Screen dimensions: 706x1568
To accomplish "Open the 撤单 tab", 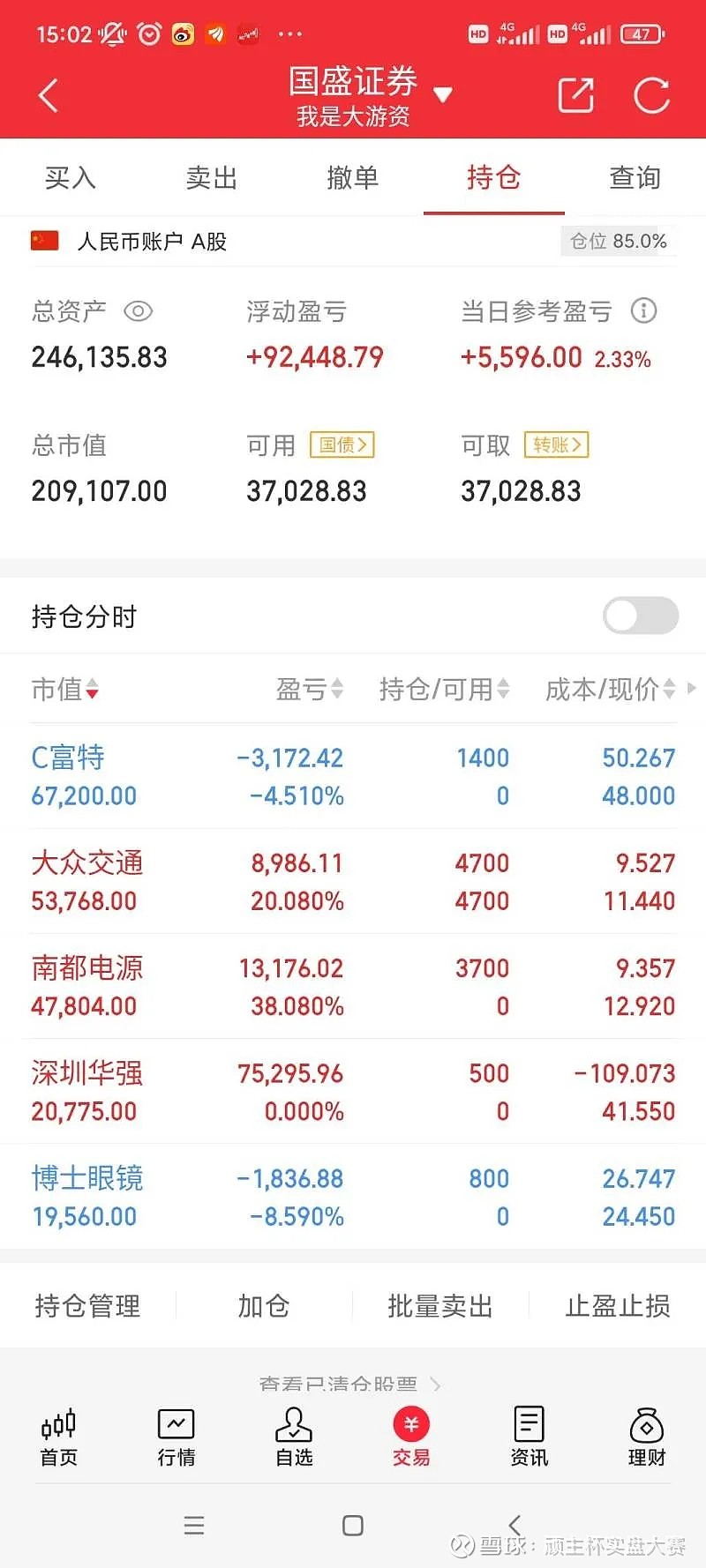I will pos(353,178).
